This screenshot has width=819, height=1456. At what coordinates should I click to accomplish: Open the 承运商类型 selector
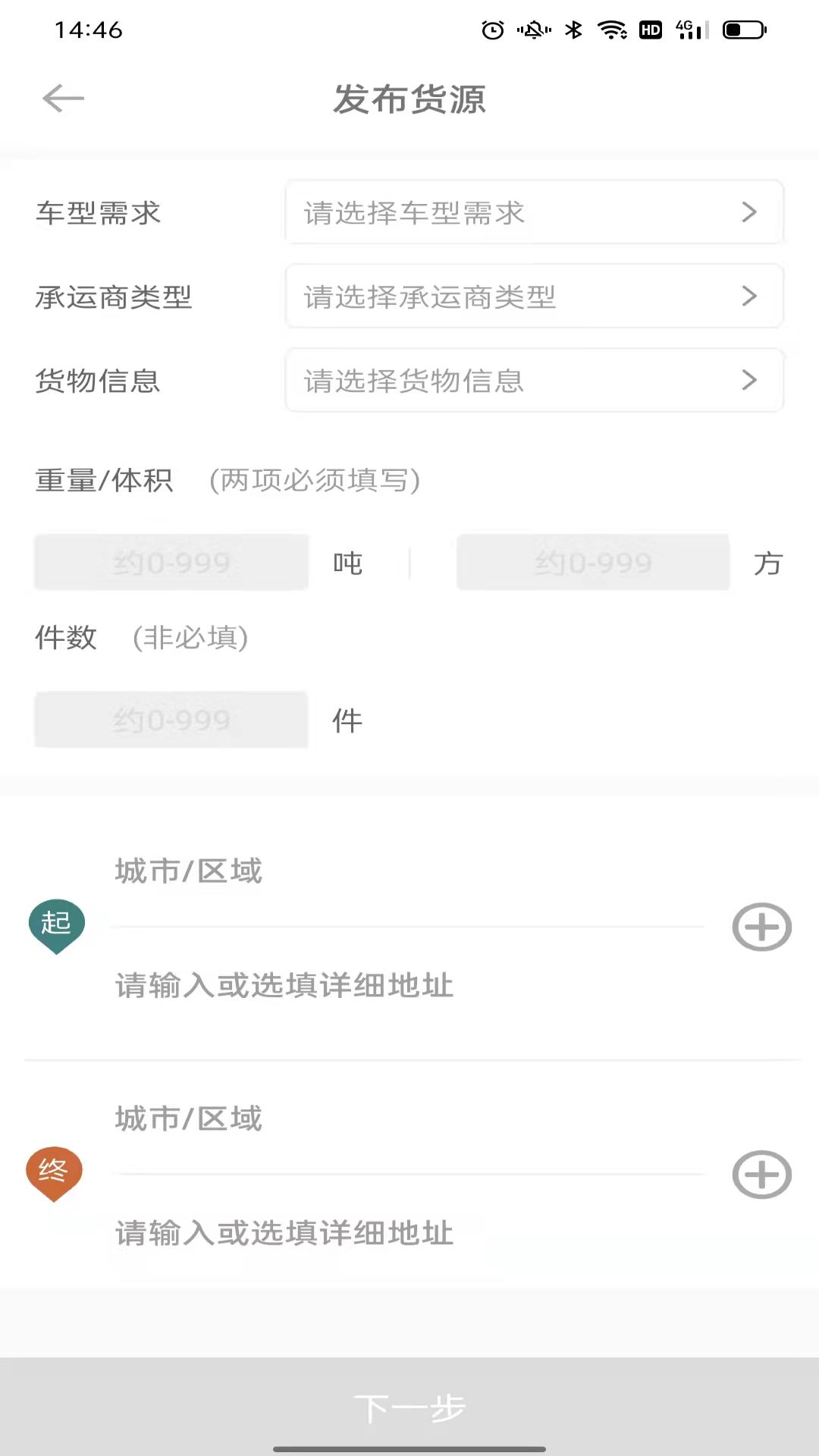pyautogui.click(x=533, y=297)
